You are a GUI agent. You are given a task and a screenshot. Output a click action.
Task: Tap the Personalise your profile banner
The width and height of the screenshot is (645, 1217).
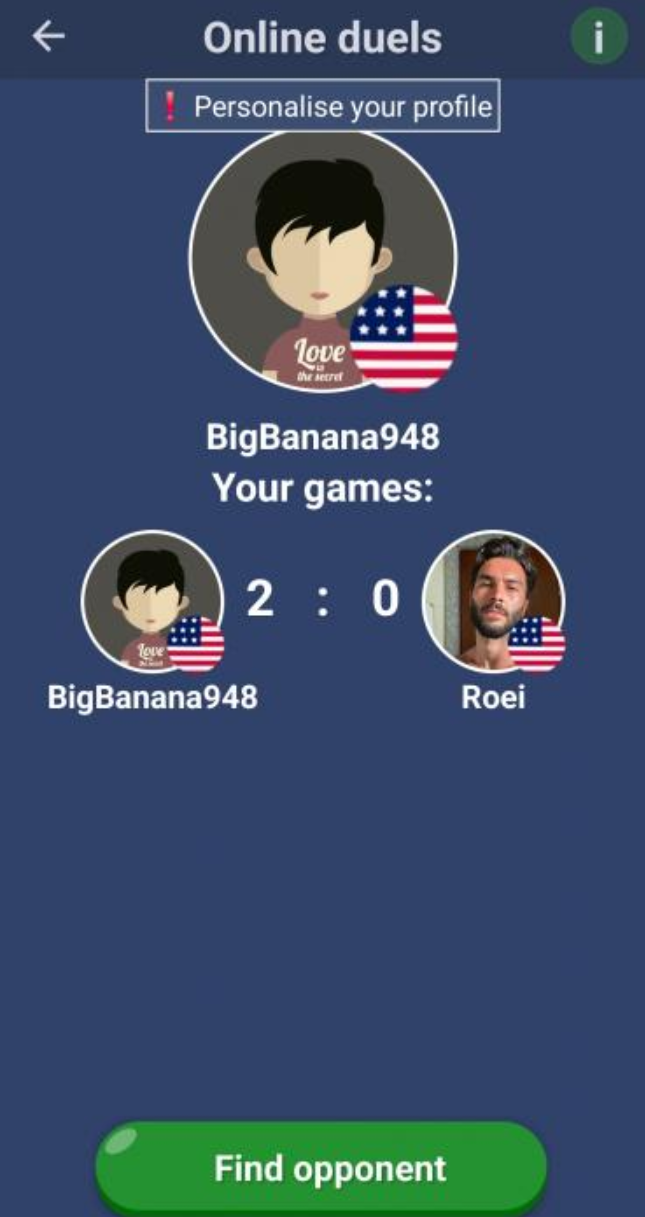tap(323, 106)
